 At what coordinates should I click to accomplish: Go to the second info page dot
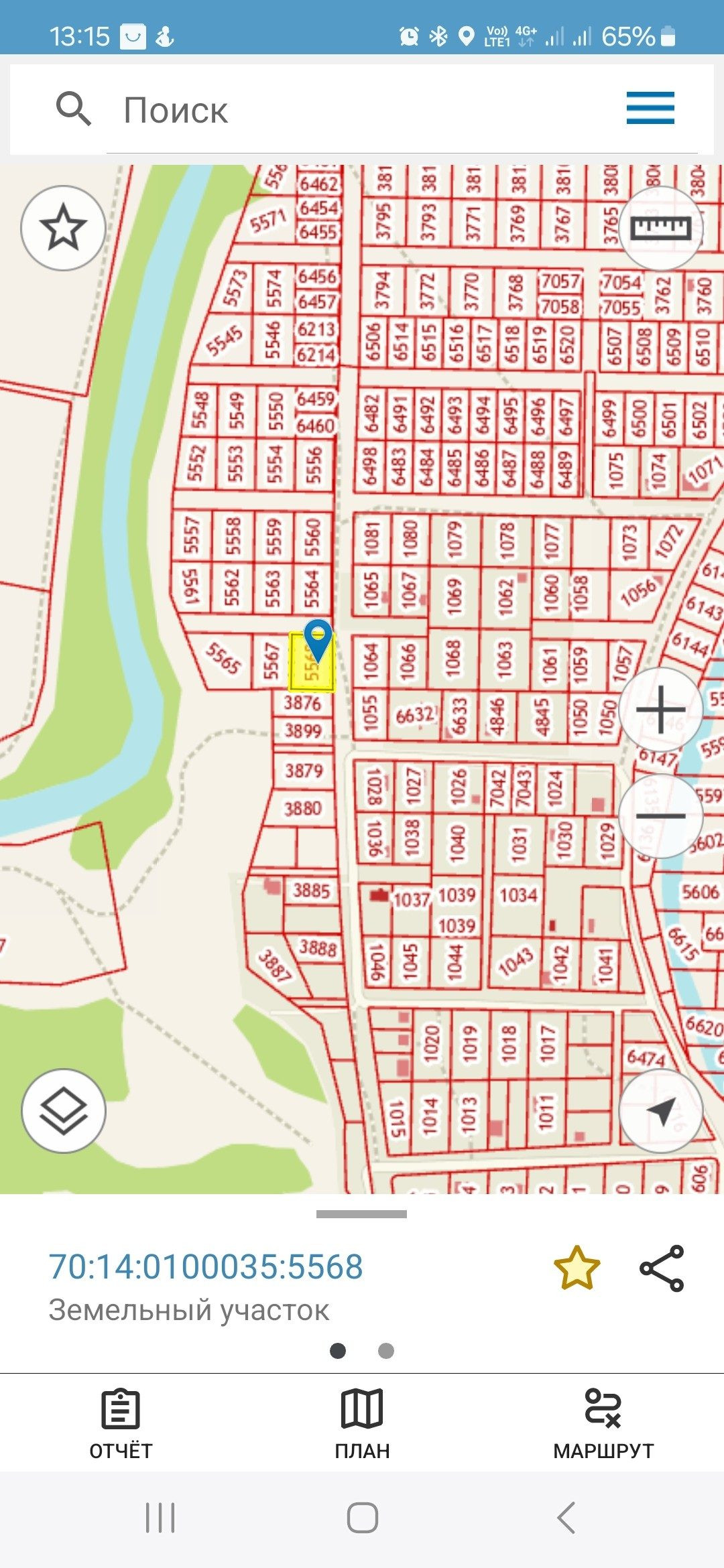[x=386, y=1350]
